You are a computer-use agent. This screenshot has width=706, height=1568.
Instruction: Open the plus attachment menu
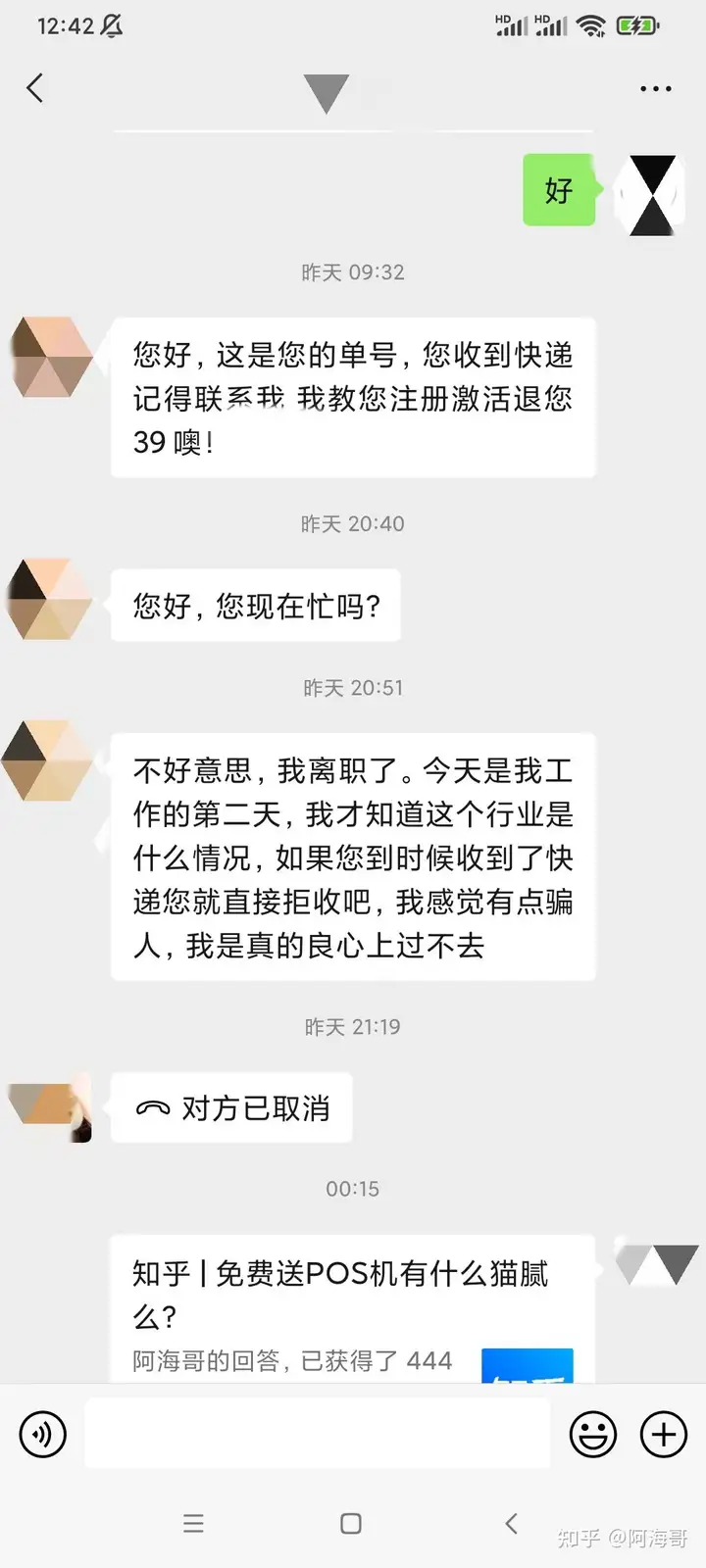pos(664,1435)
